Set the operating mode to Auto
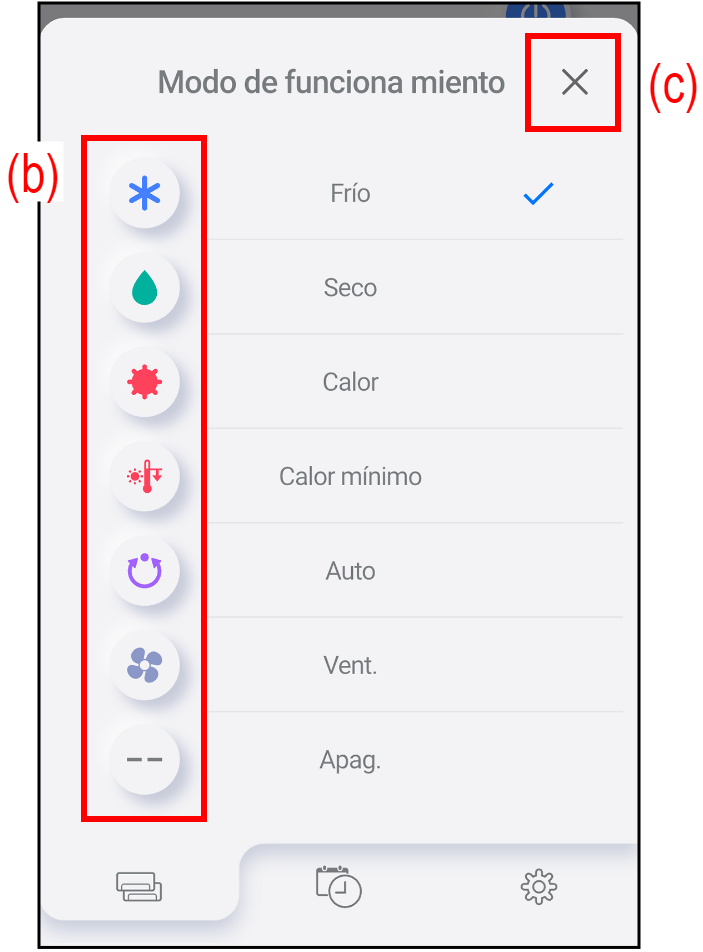This screenshot has height=952, width=703. coord(350,571)
